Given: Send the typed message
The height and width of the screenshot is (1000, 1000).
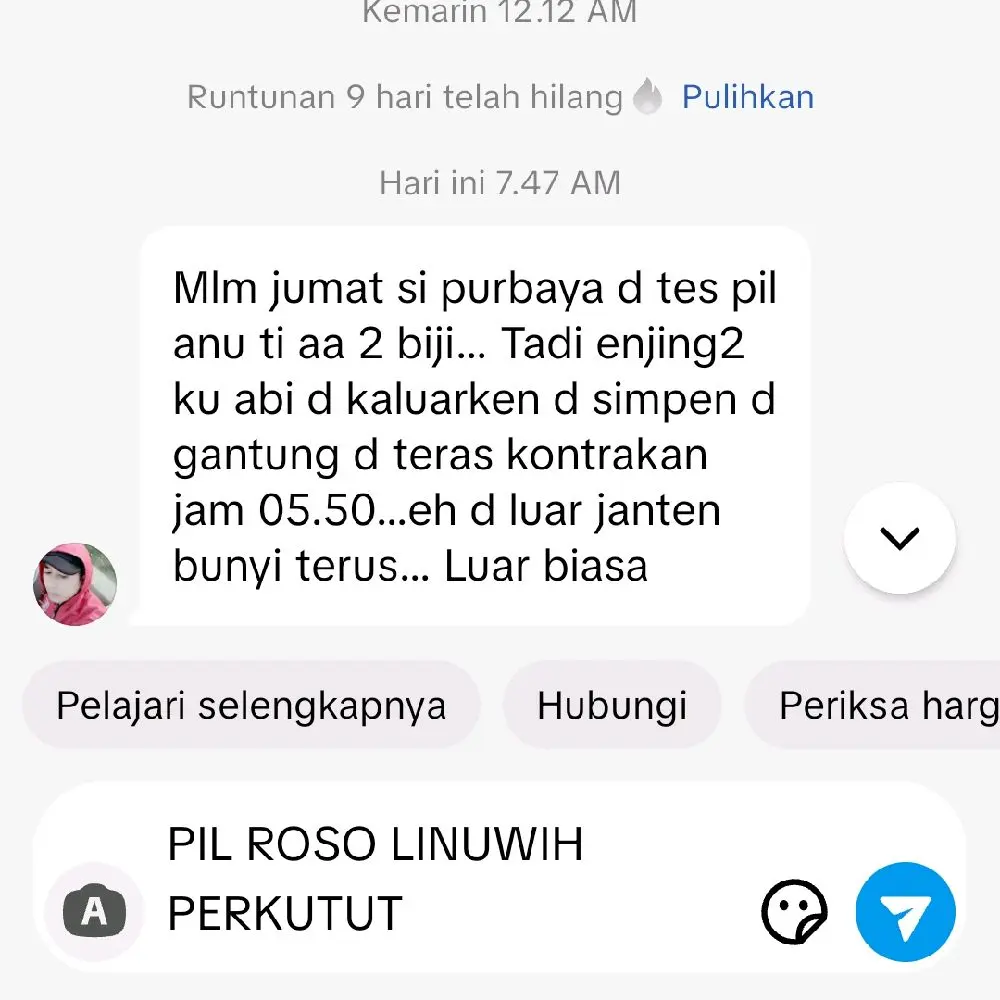Looking at the screenshot, I should pos(905,913).
